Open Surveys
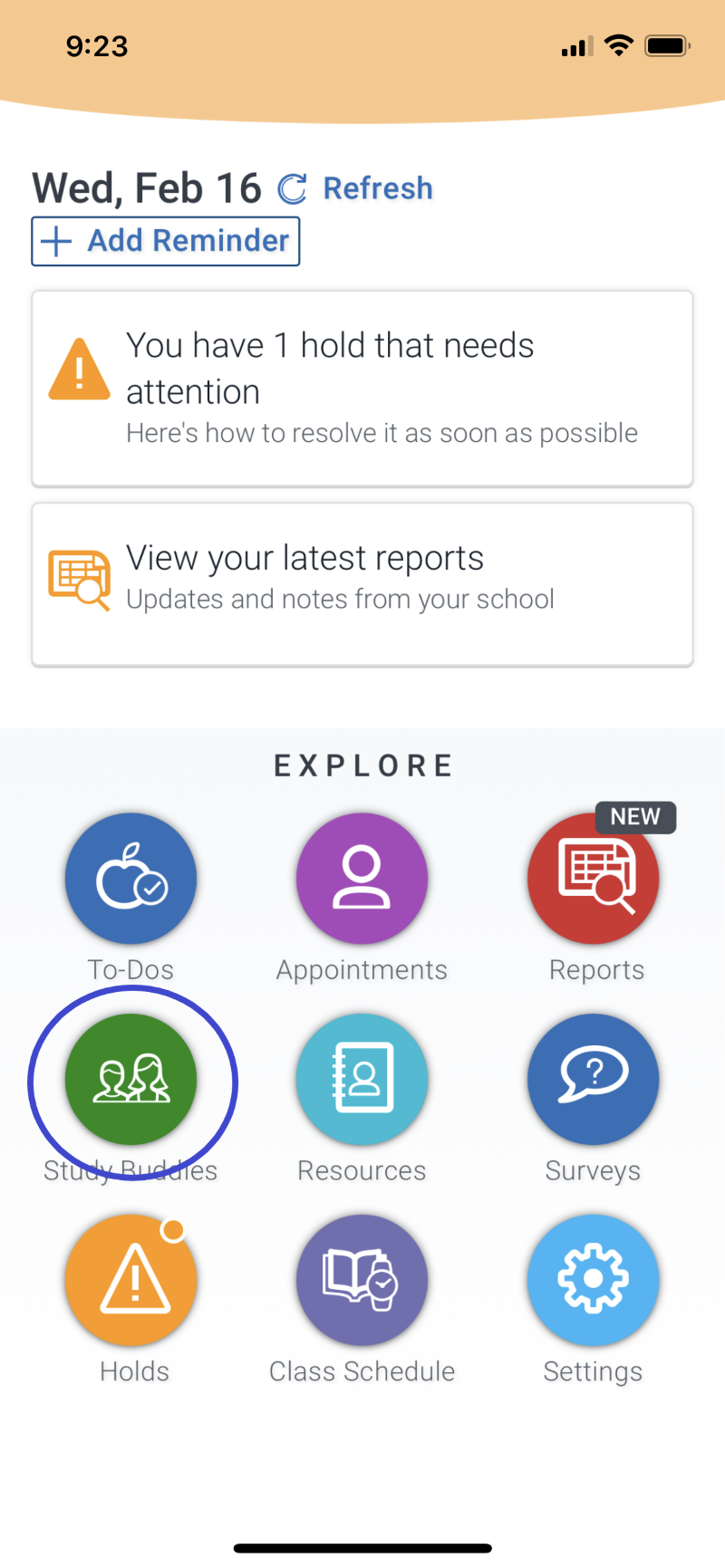725x1568 pixels. (594, 1080)
